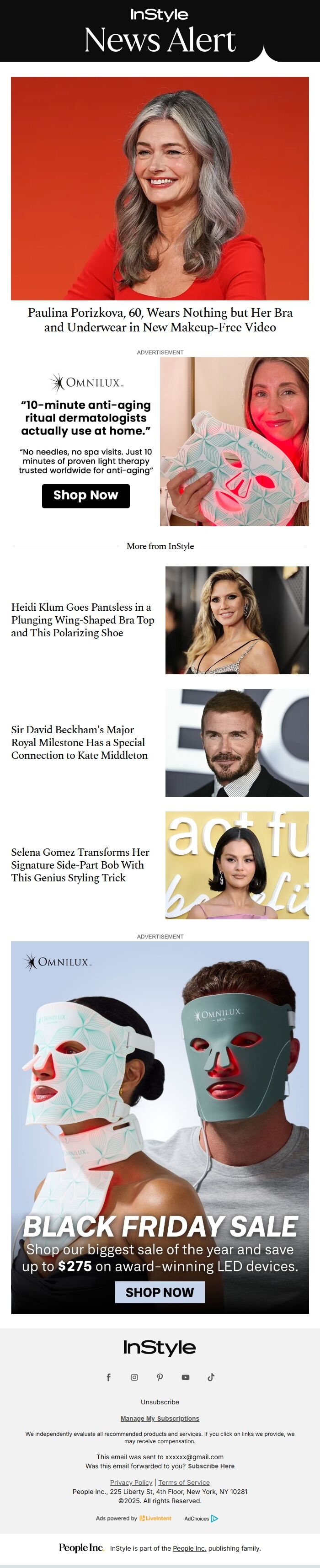Screen dimensions: 320x1568
Task: Follow the Subscribe Here link
Action: (210, 1467)
